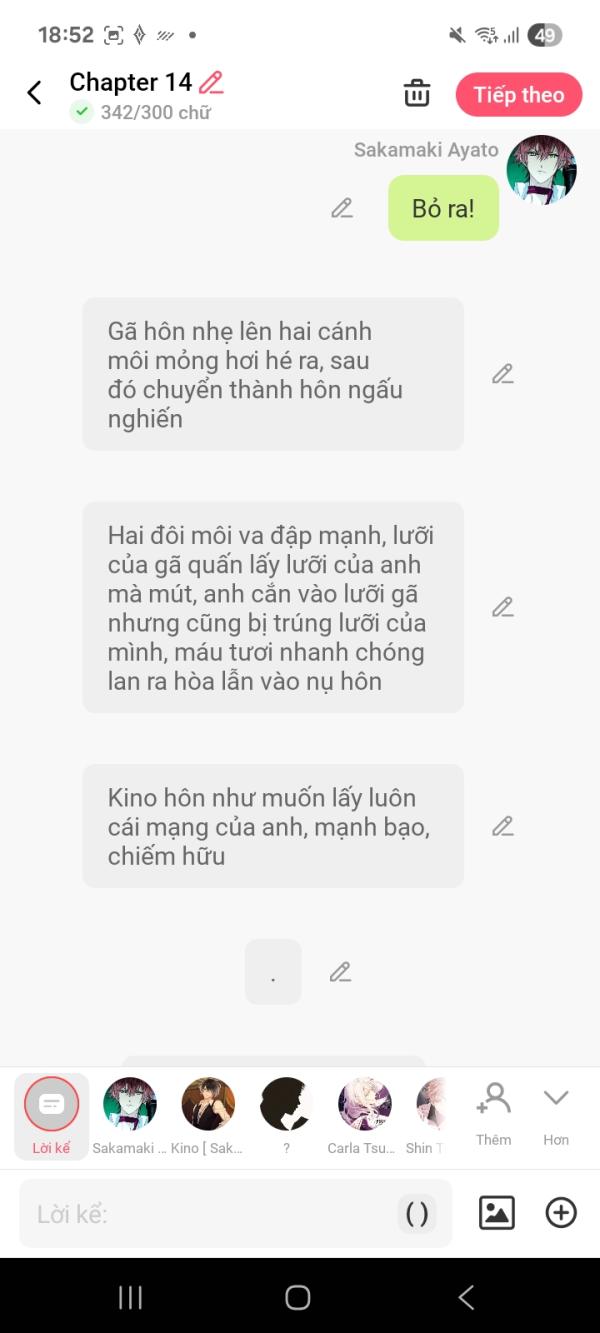The image size is (600, 1333).
Task: Edit the narration starting "Hai đôi môi"
Action: (x=502, y=607)
